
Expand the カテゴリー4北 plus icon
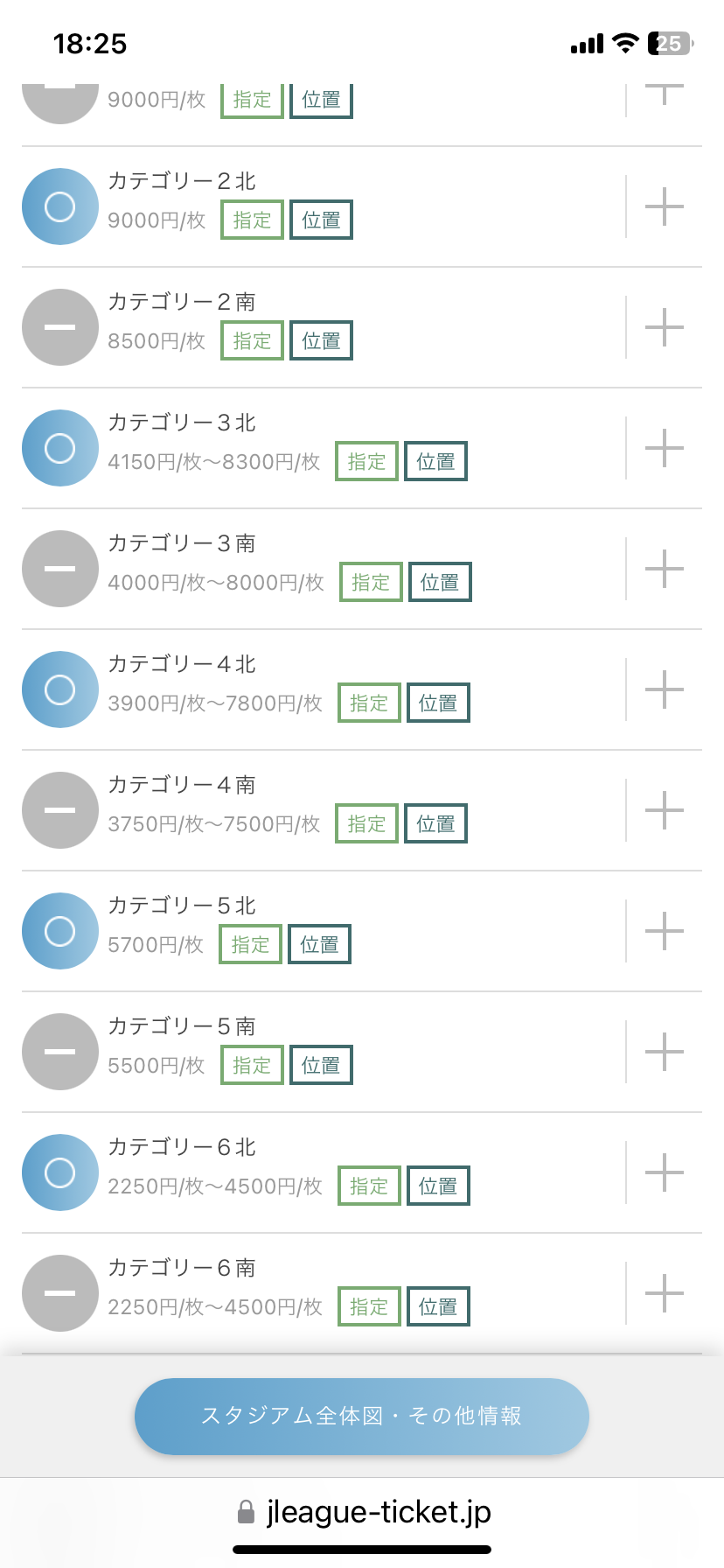[665, 689]
